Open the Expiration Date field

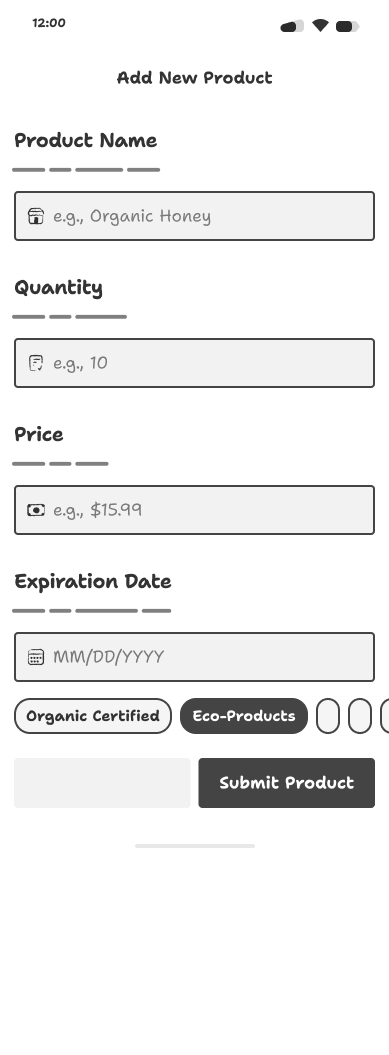(x=194, y=657)
